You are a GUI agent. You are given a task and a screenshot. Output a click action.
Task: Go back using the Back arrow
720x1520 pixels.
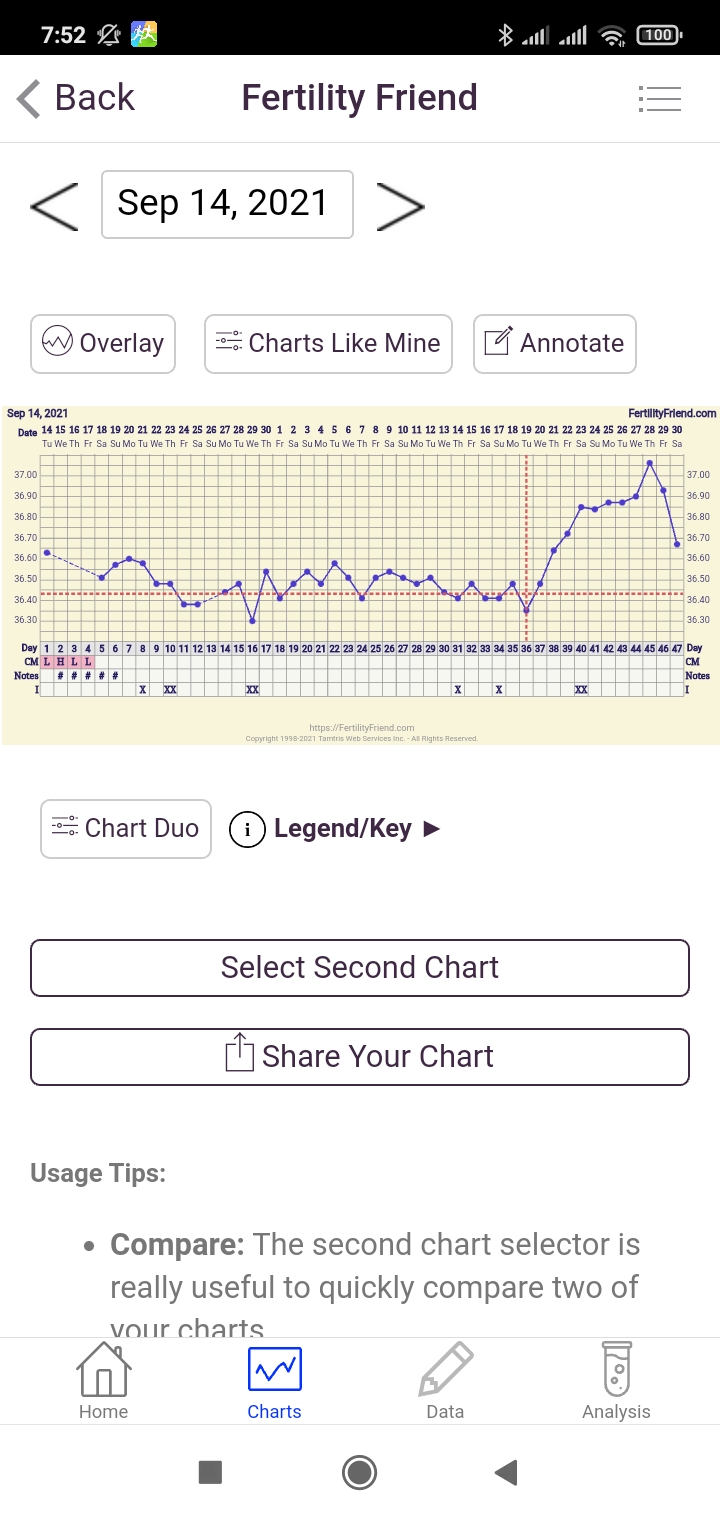point(75,98)
